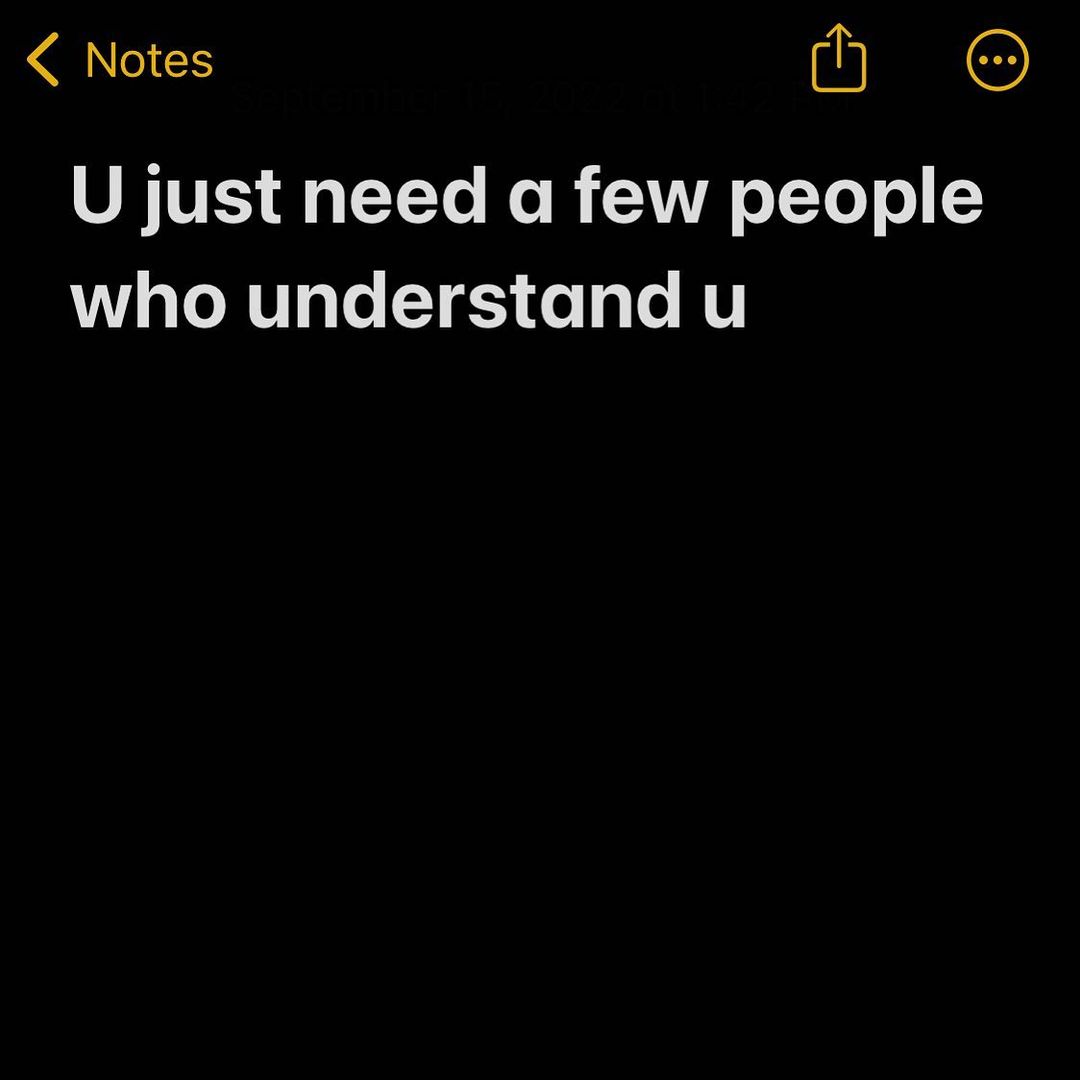The height and width of the screenshot is (1080, 1080).
Task: Share this note
Action: tap(838, 59)
